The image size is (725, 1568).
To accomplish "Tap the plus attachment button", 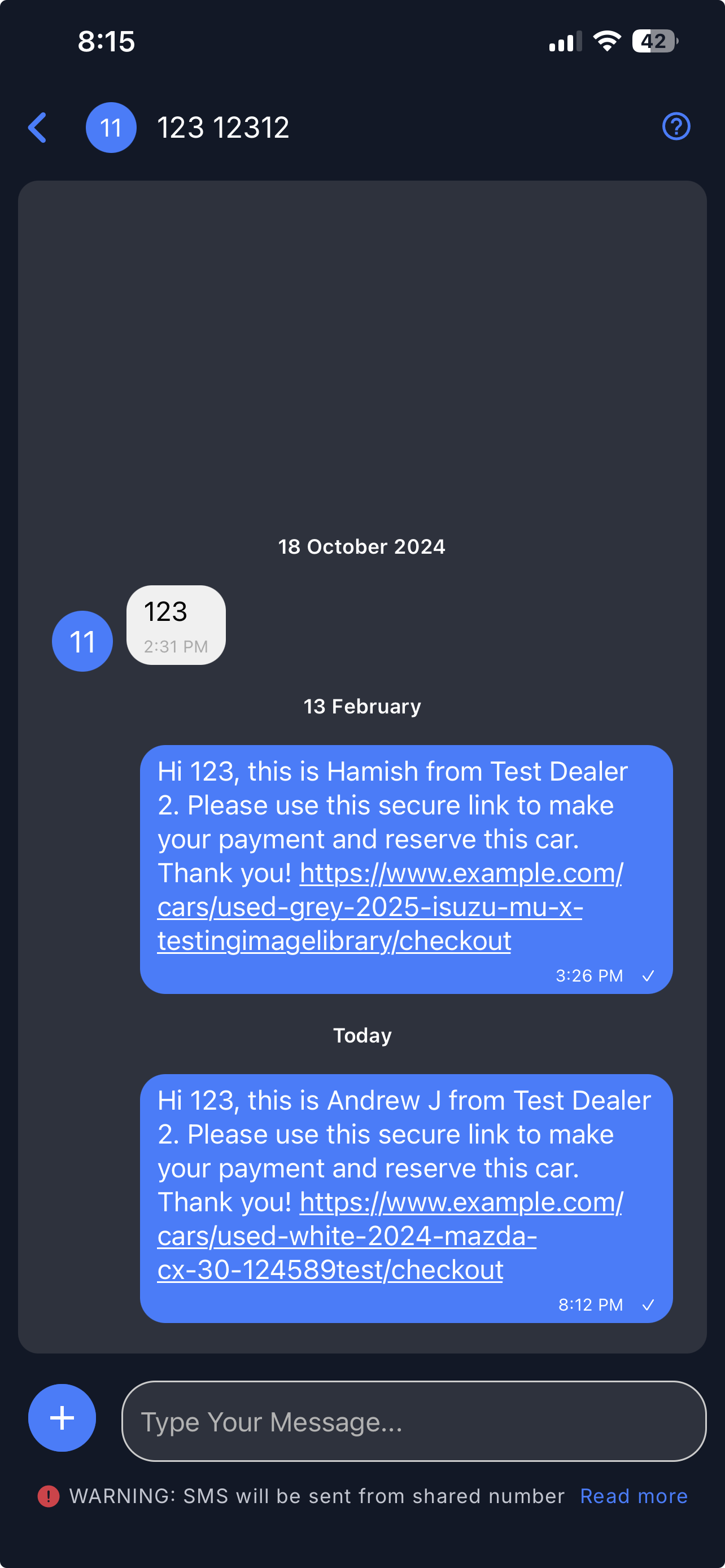I will click(62, 1418).
